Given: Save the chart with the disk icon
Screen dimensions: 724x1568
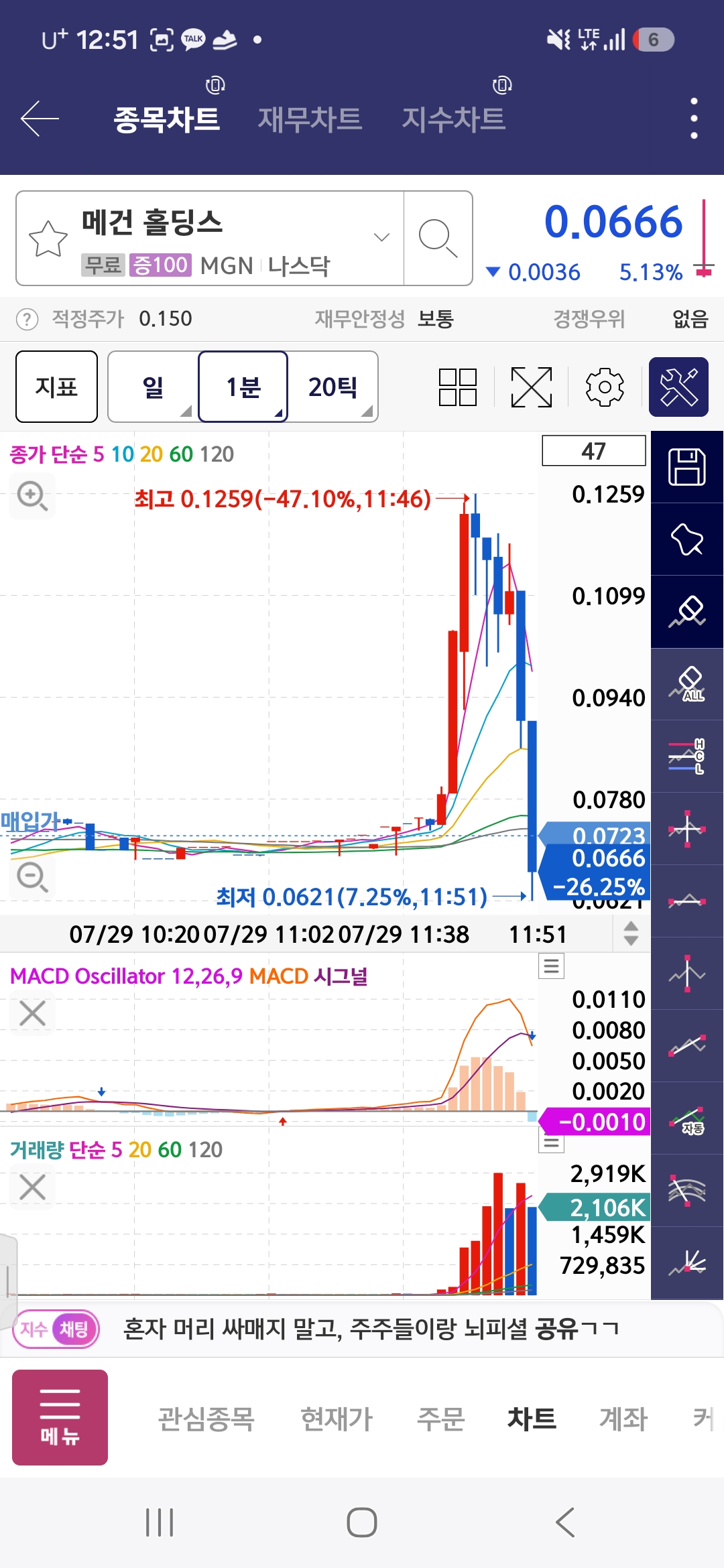Looking at the screenshot, I should [x=687, y=467].
